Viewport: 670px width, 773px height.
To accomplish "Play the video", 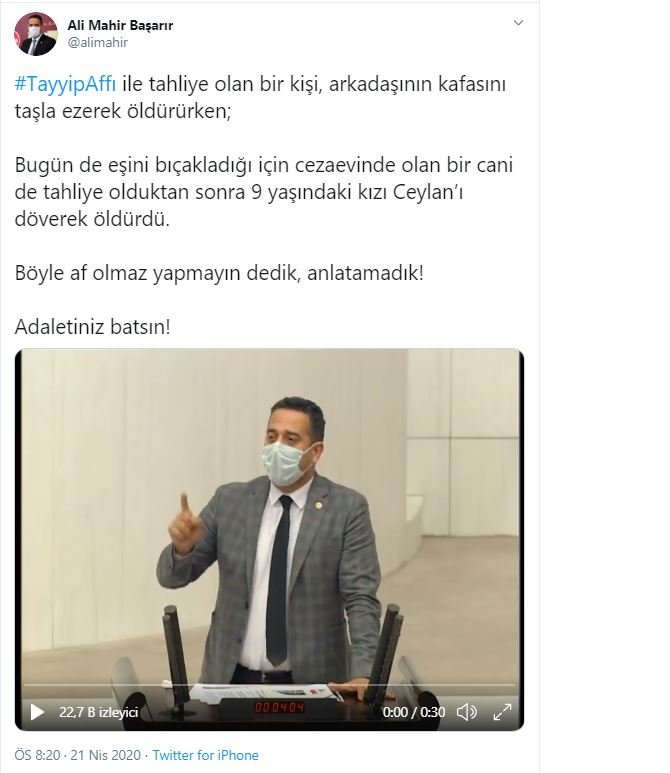I will [37, 712].
